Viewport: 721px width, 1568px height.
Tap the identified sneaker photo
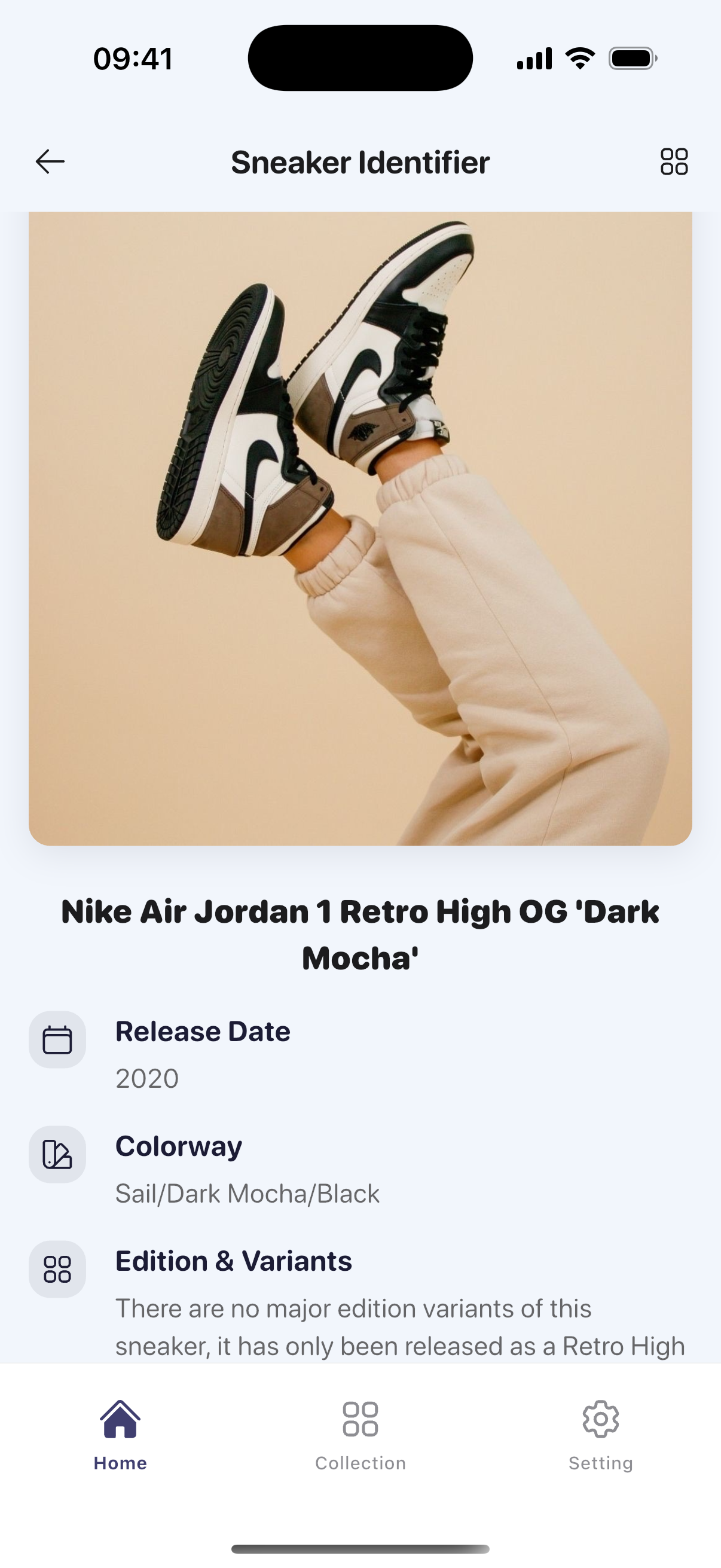(360, 529)
